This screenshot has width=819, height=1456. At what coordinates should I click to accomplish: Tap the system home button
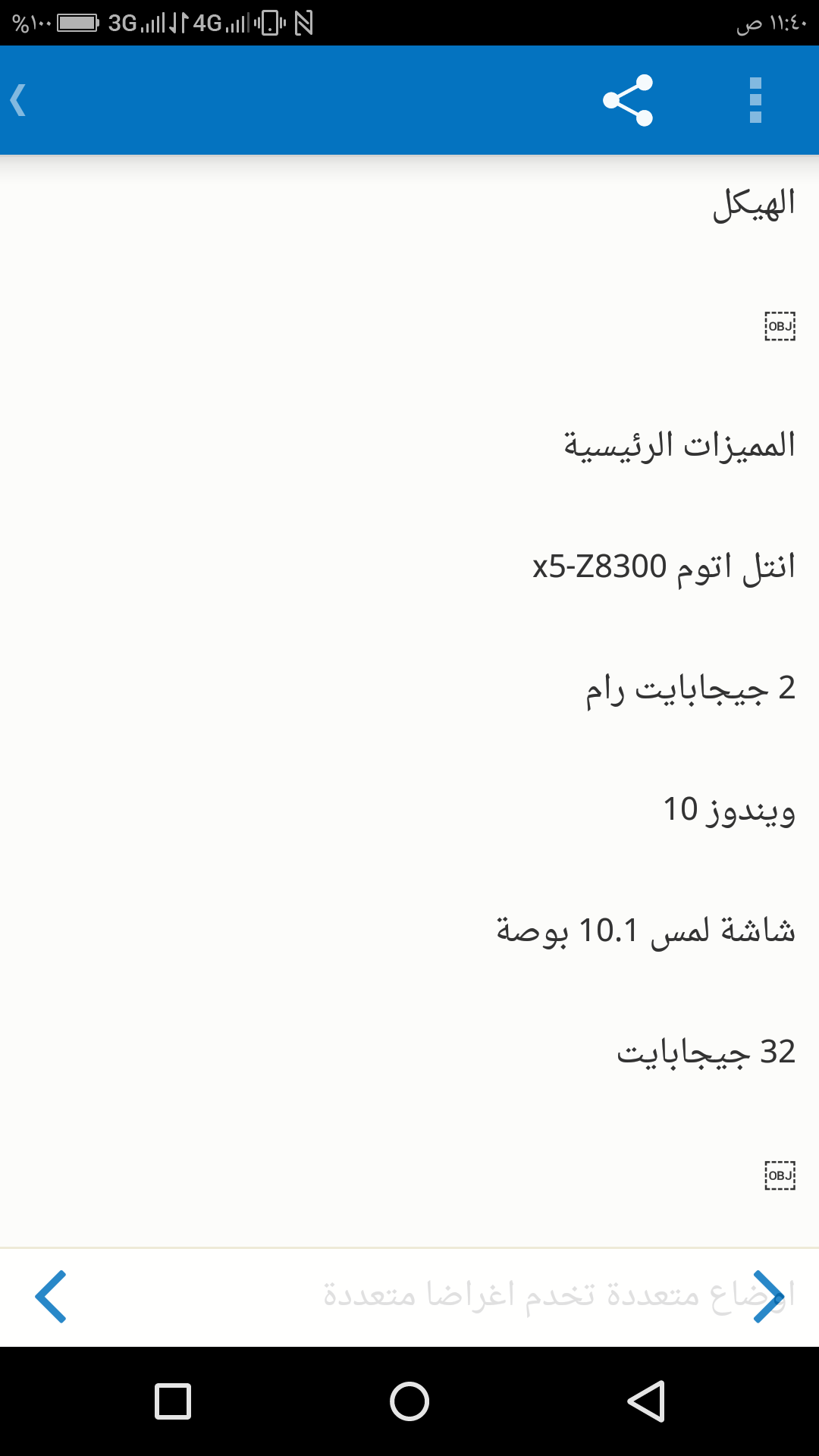pyautogui.click(x=409, y=1401)
